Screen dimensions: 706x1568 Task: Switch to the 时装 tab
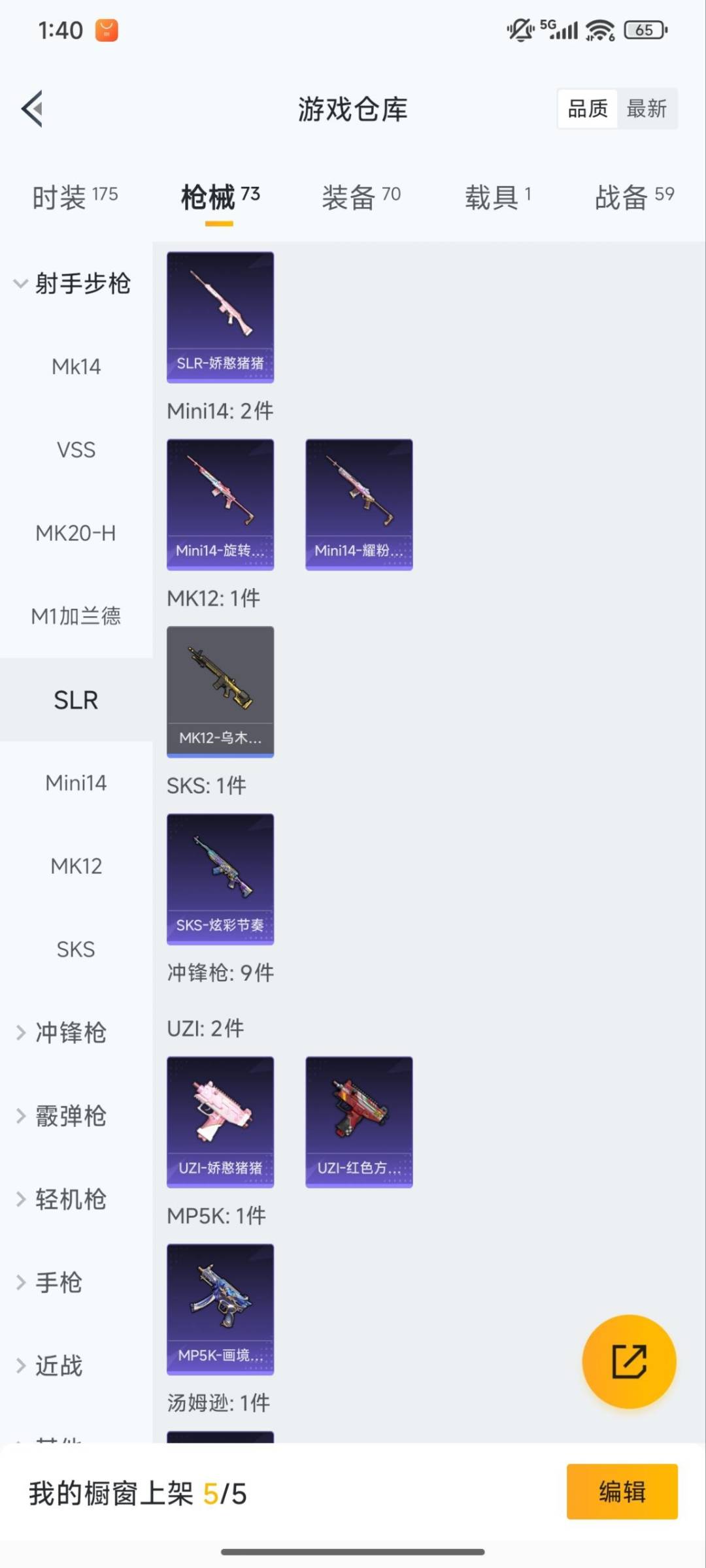[x=75, y=197]
